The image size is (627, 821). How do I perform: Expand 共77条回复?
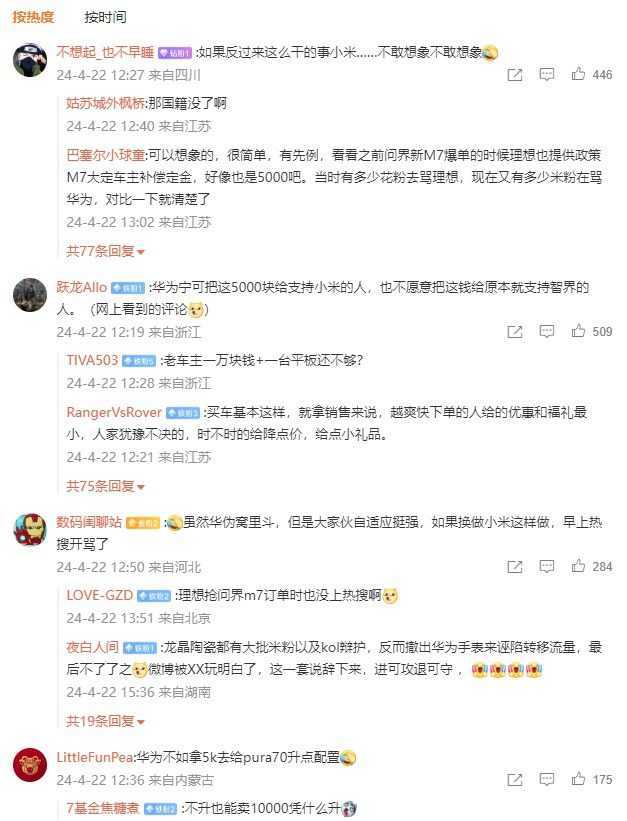[x=106, y=251]
